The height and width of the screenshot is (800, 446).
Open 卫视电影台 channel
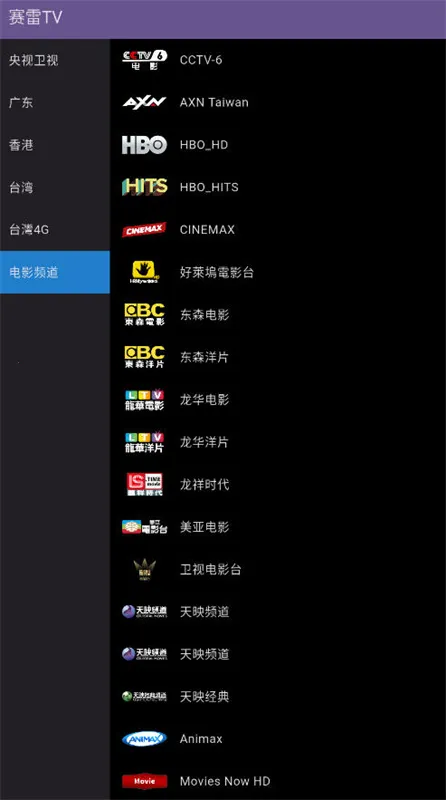point(278,569)
